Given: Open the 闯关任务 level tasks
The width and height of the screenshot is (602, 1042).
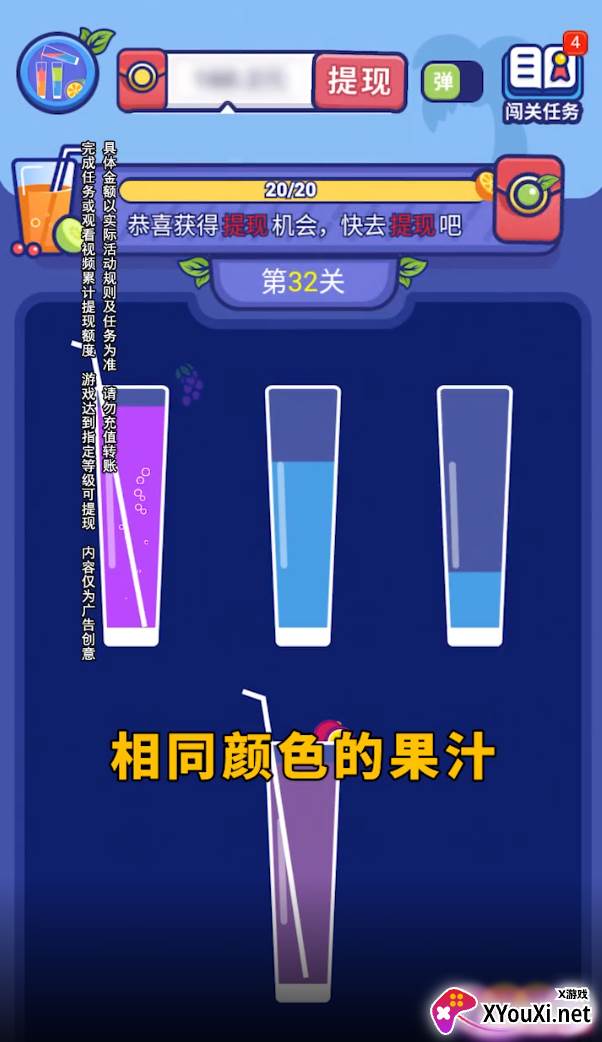Looking at the screenshot, I should [x=542, y=82].
